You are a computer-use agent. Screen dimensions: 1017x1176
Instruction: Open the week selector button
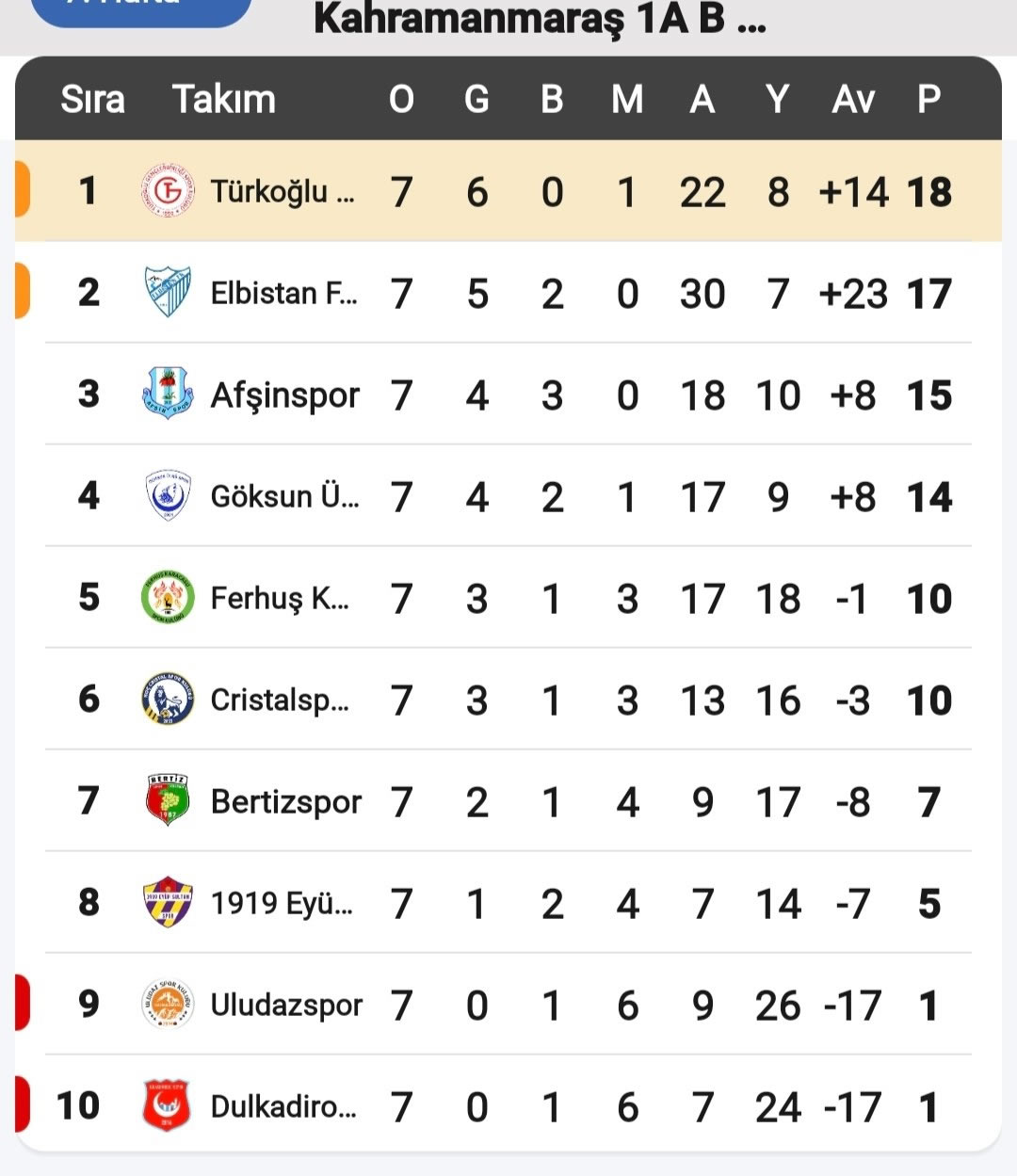tap(141, 8)
